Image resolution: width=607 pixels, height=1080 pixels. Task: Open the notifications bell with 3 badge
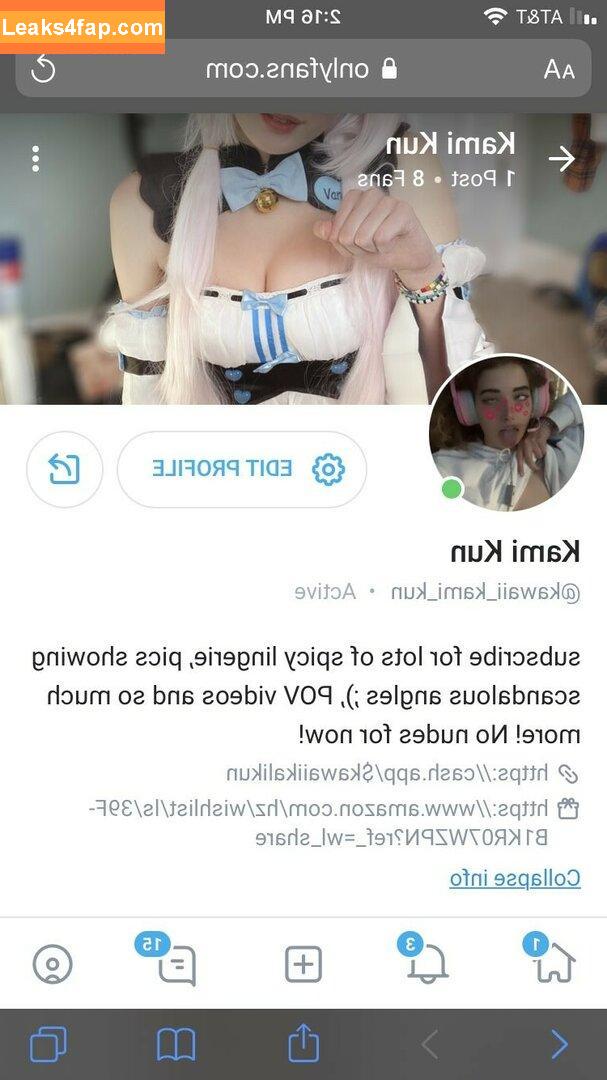click(x=427, y=964)
